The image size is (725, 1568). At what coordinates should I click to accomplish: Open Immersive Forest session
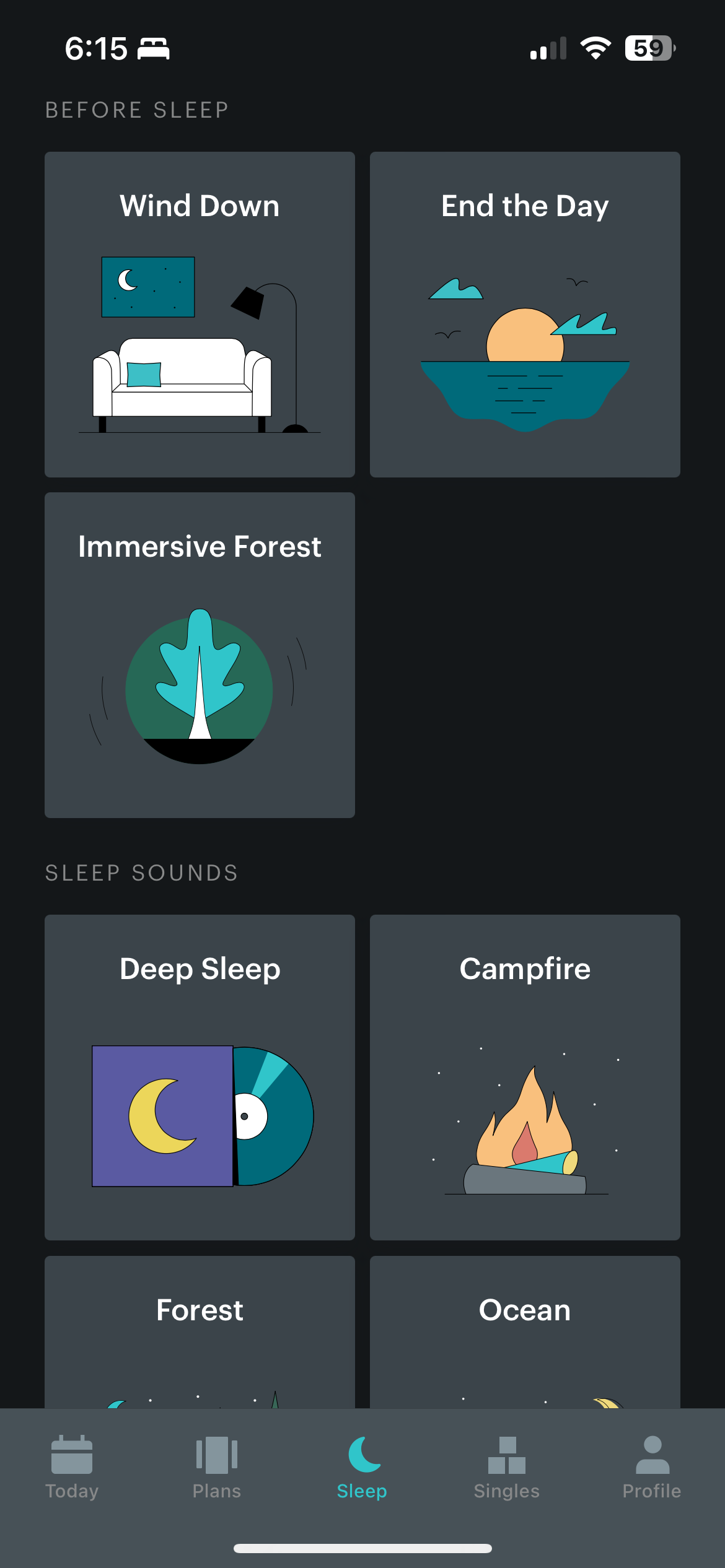(200, 655)
